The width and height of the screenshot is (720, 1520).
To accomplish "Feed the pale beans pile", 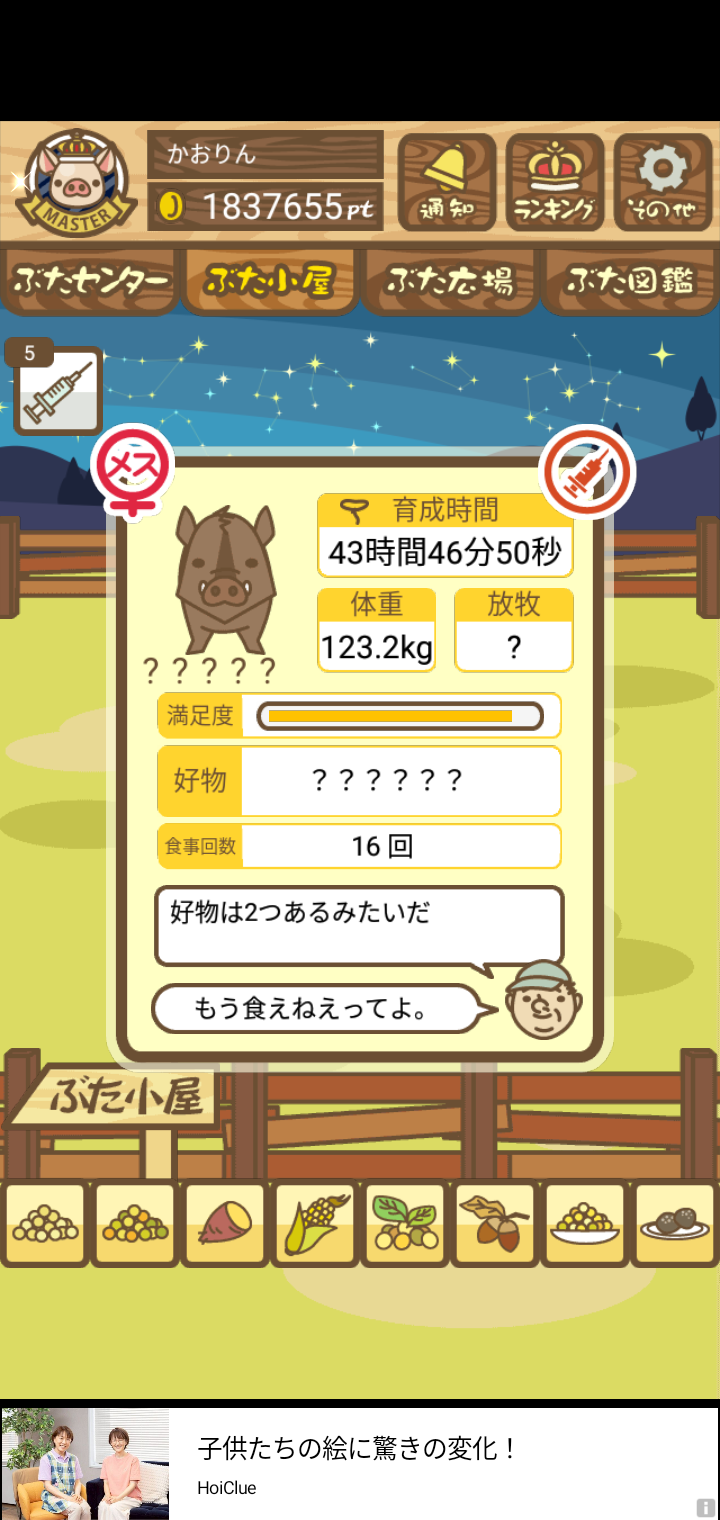I will 45,1224.
